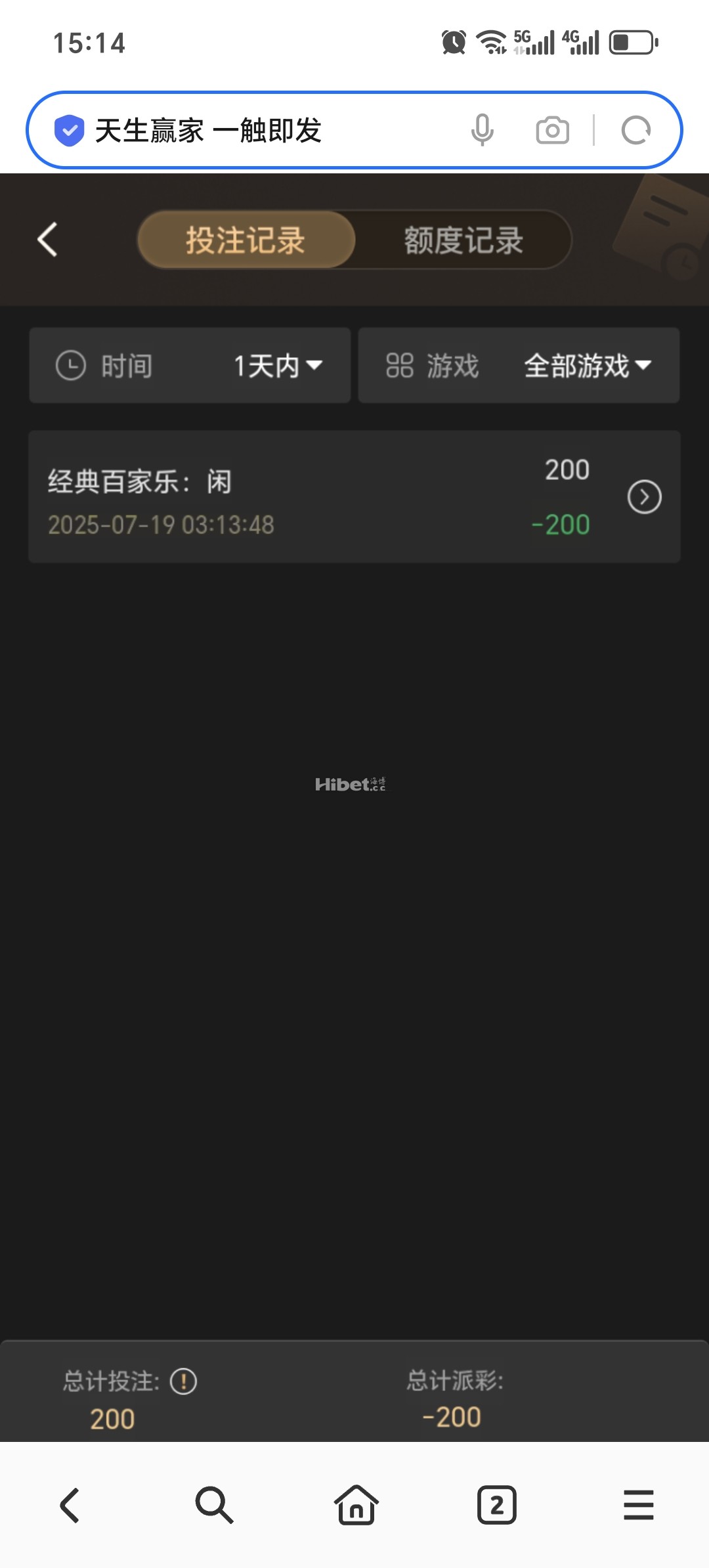Tap the blue shield icon in search bar
Viewport: 709px width, 1568px height.
coord(70,129)
